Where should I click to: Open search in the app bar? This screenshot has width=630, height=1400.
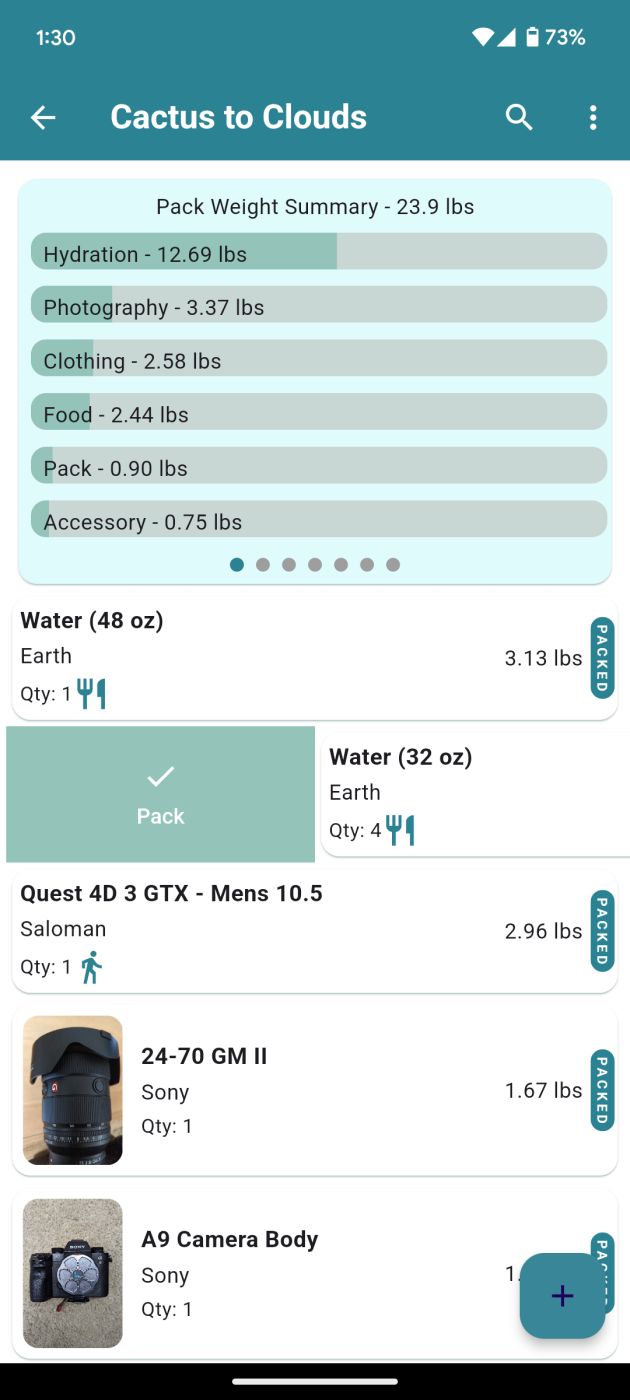point(519,117)
